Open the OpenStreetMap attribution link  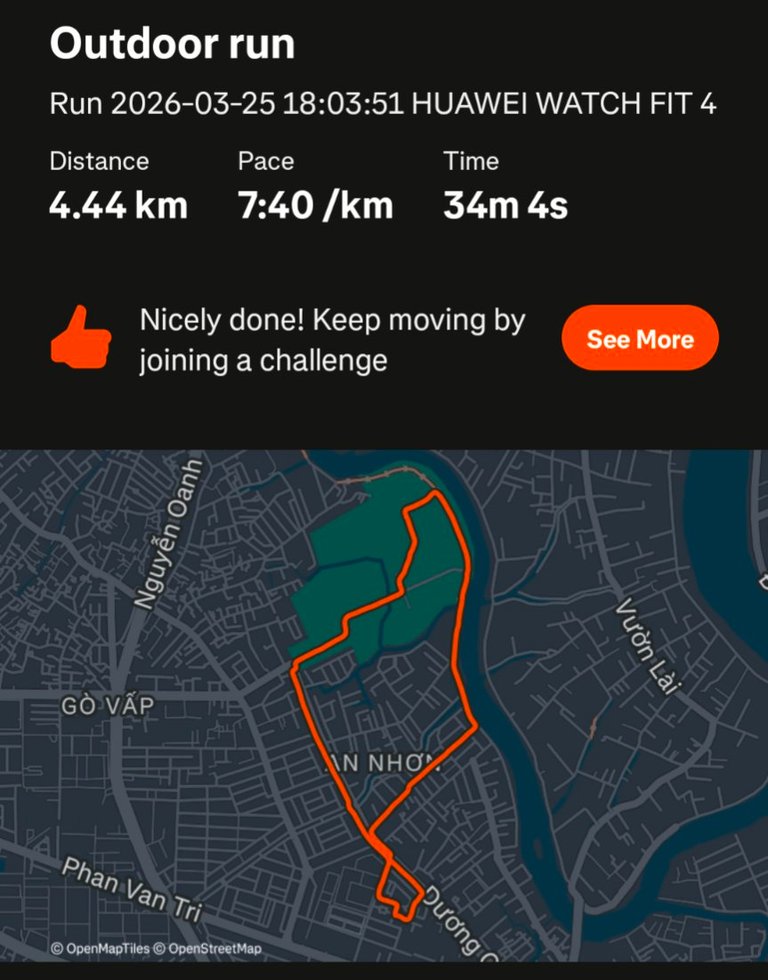tap(214, 948)
